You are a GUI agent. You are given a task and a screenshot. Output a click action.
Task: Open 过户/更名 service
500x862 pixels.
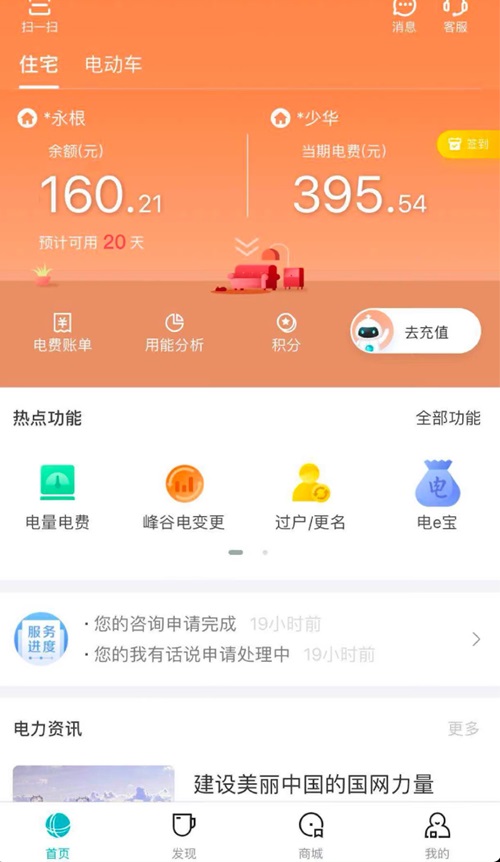pyautogui.click(x=310, y=496)
